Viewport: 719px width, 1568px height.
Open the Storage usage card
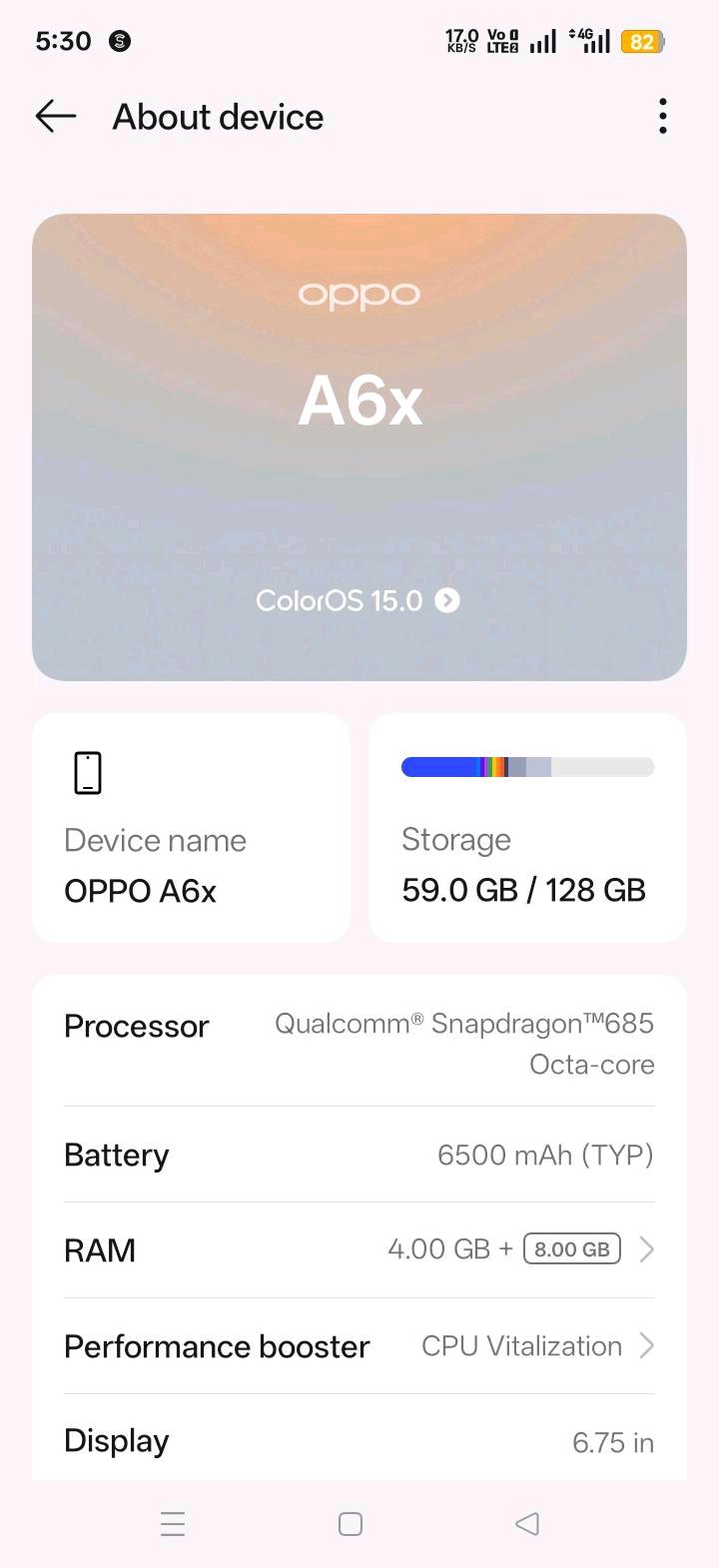point(527,827)
